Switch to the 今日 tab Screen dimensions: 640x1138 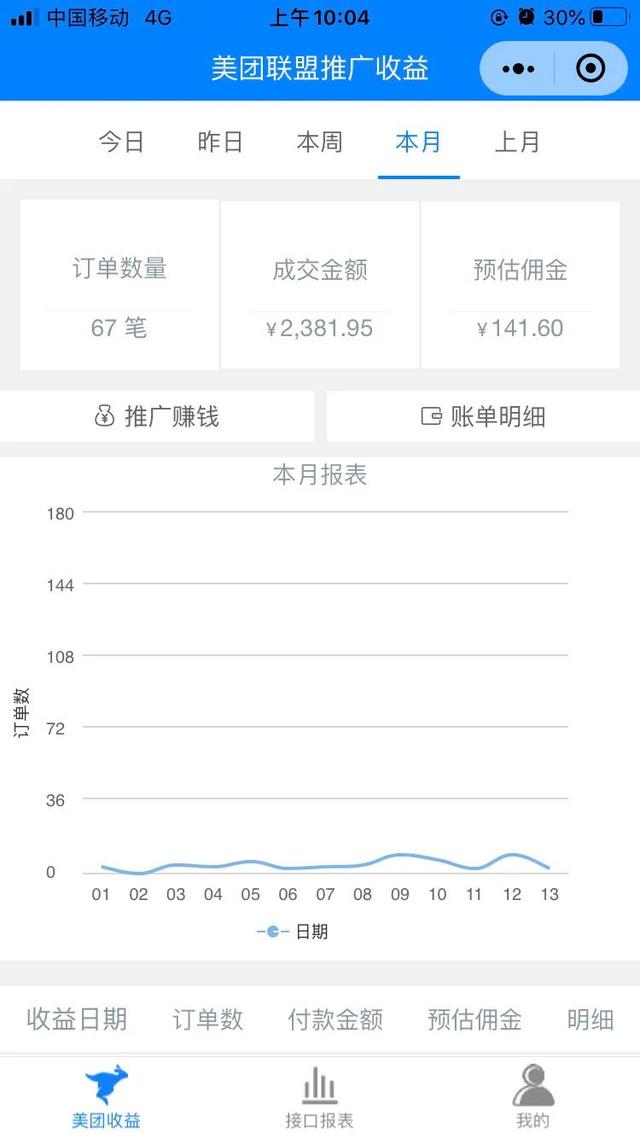[x=121, y=142]
